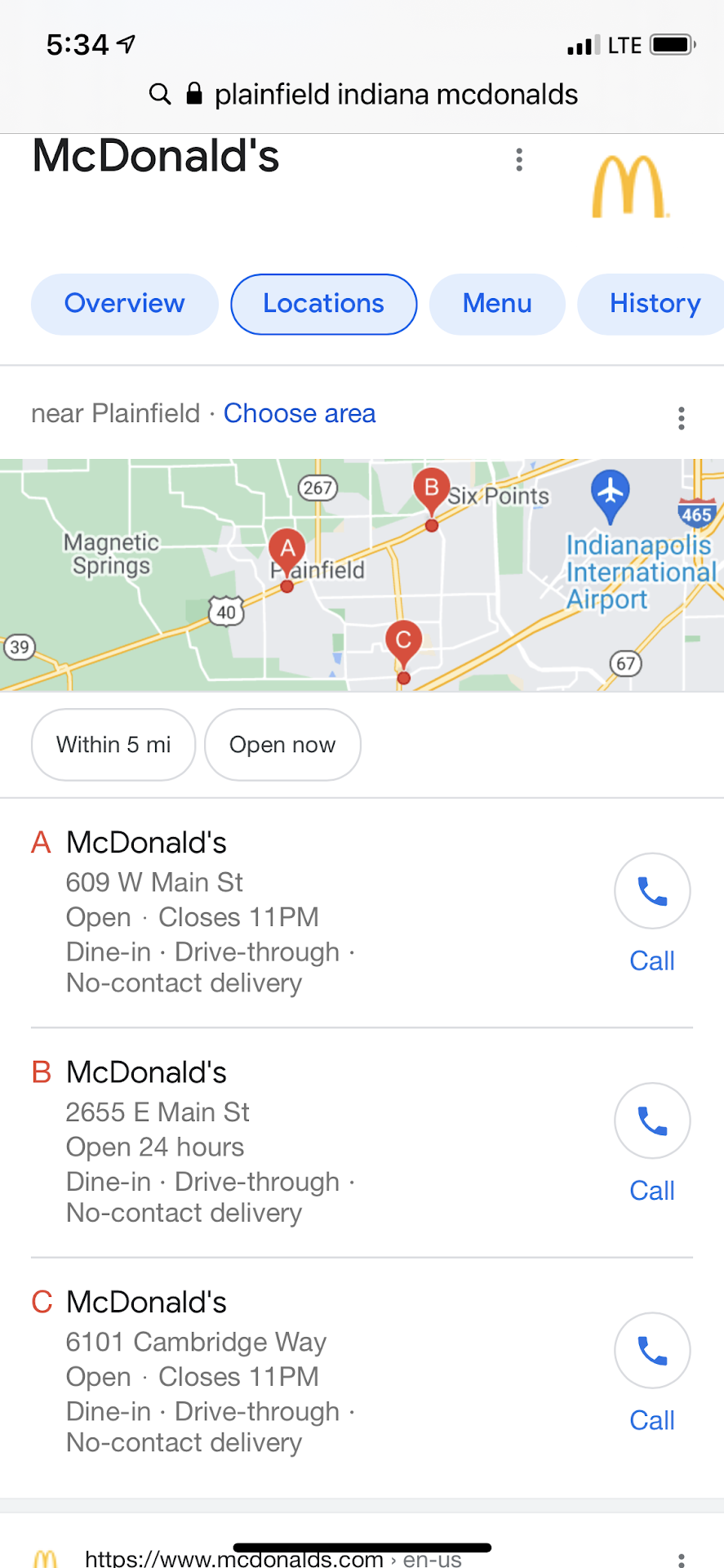The image size is (724, 1568).
Task: View McDonald's at 2655 E Main St
Action: coord(147,1072)
